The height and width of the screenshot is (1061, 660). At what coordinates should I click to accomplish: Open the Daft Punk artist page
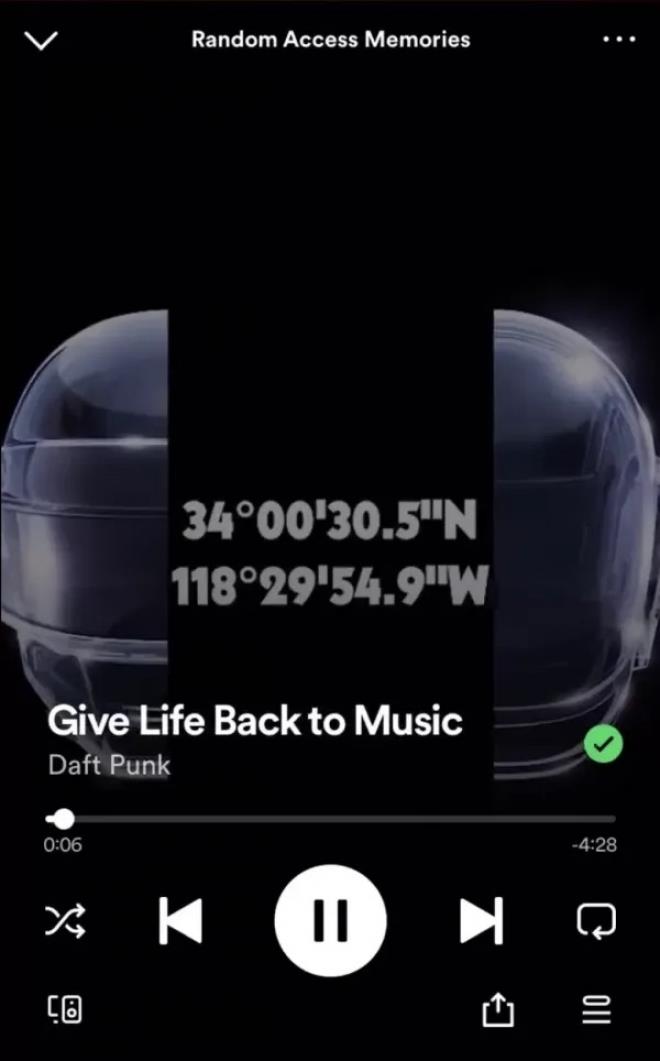109,765
